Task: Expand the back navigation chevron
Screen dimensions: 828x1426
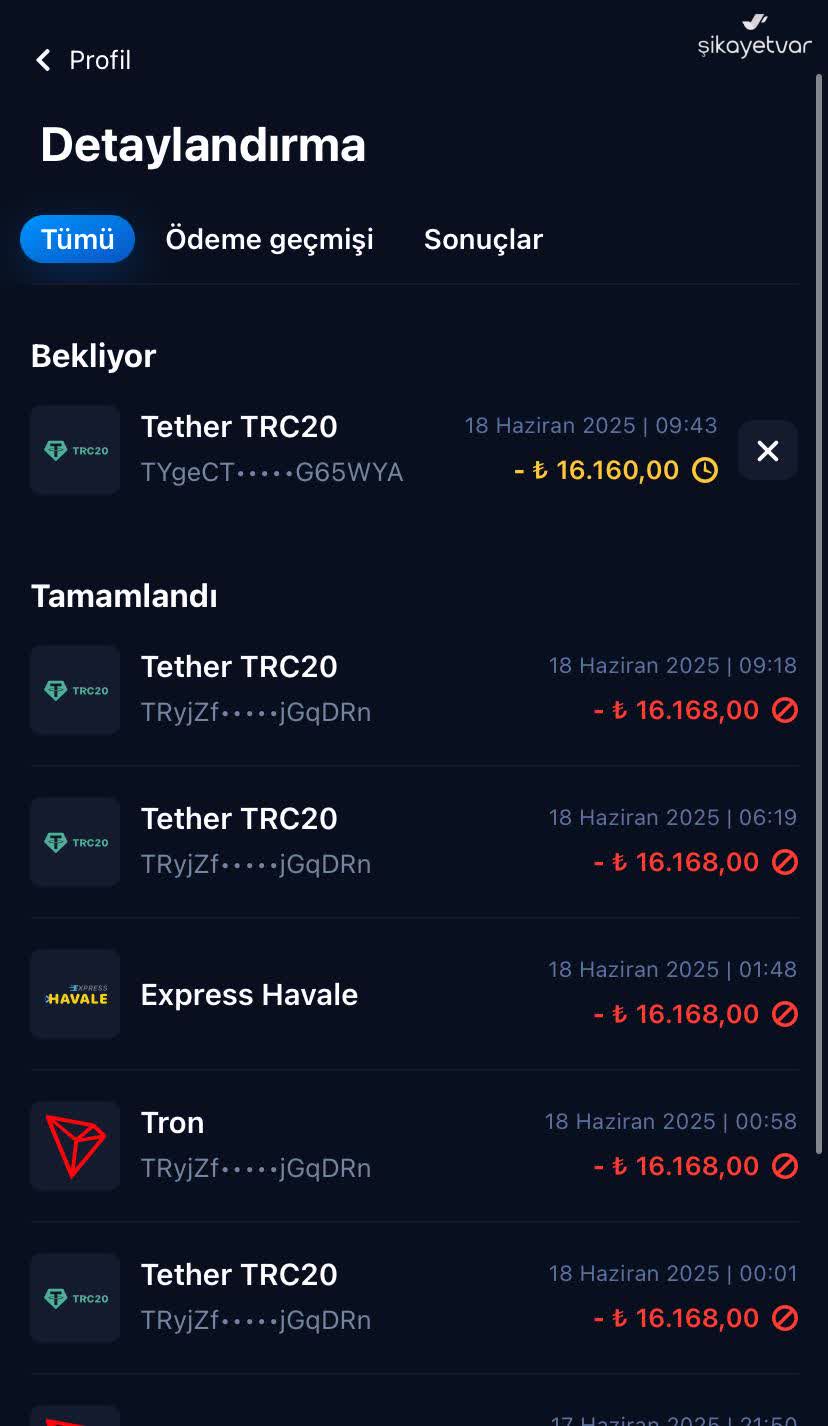Action: click(x=42, y=60)
